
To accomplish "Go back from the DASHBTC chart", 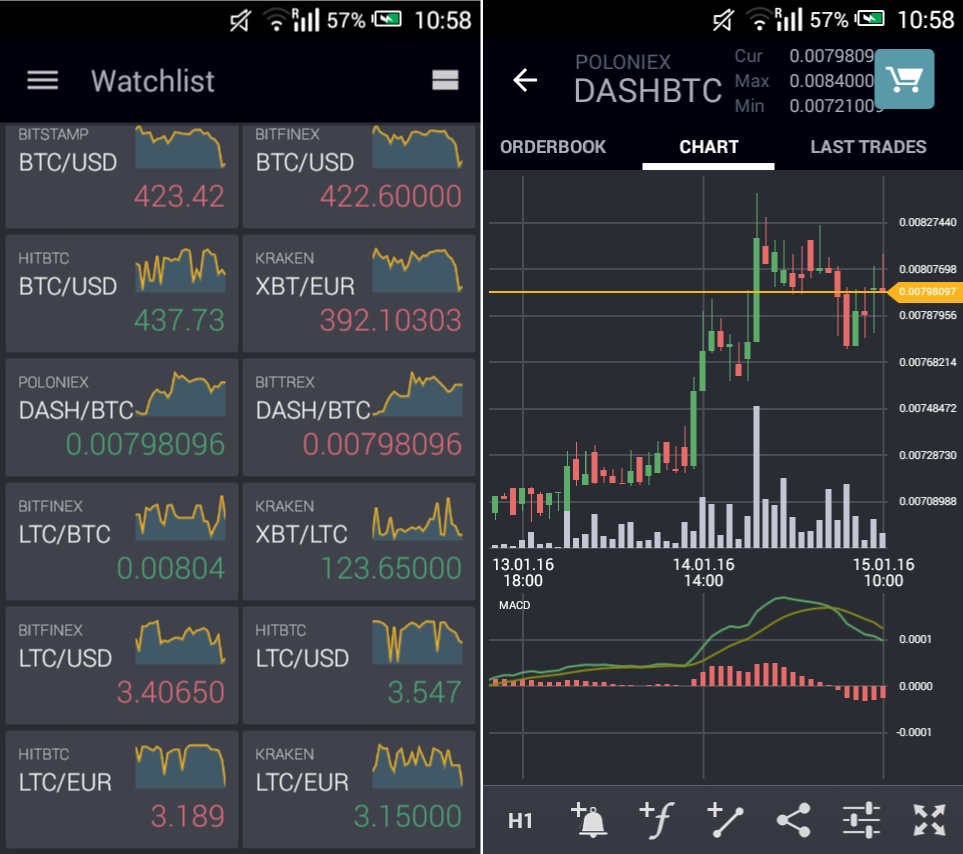I will (525, 80).
